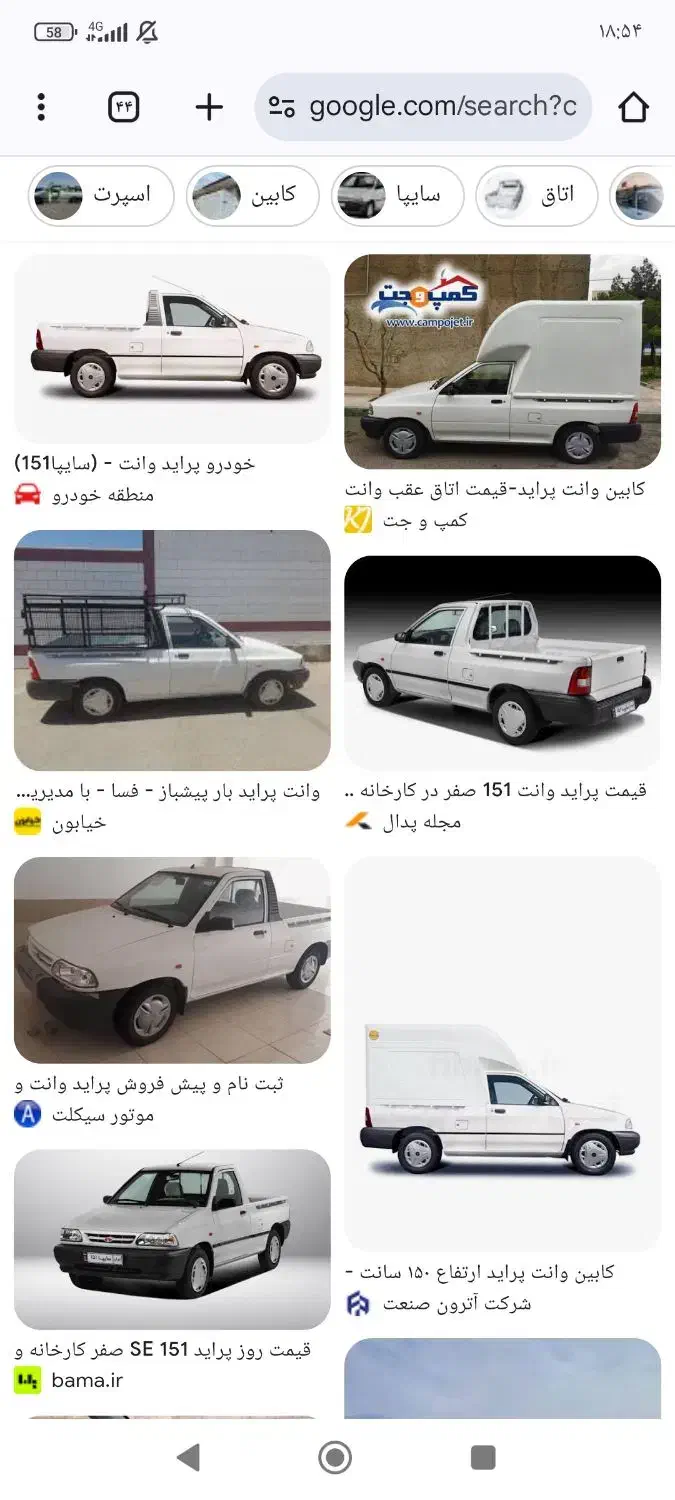The height and width of the screenshot is (1500, 675).
Task: View the موتور سیکلت image result
Action: point(172,960)
